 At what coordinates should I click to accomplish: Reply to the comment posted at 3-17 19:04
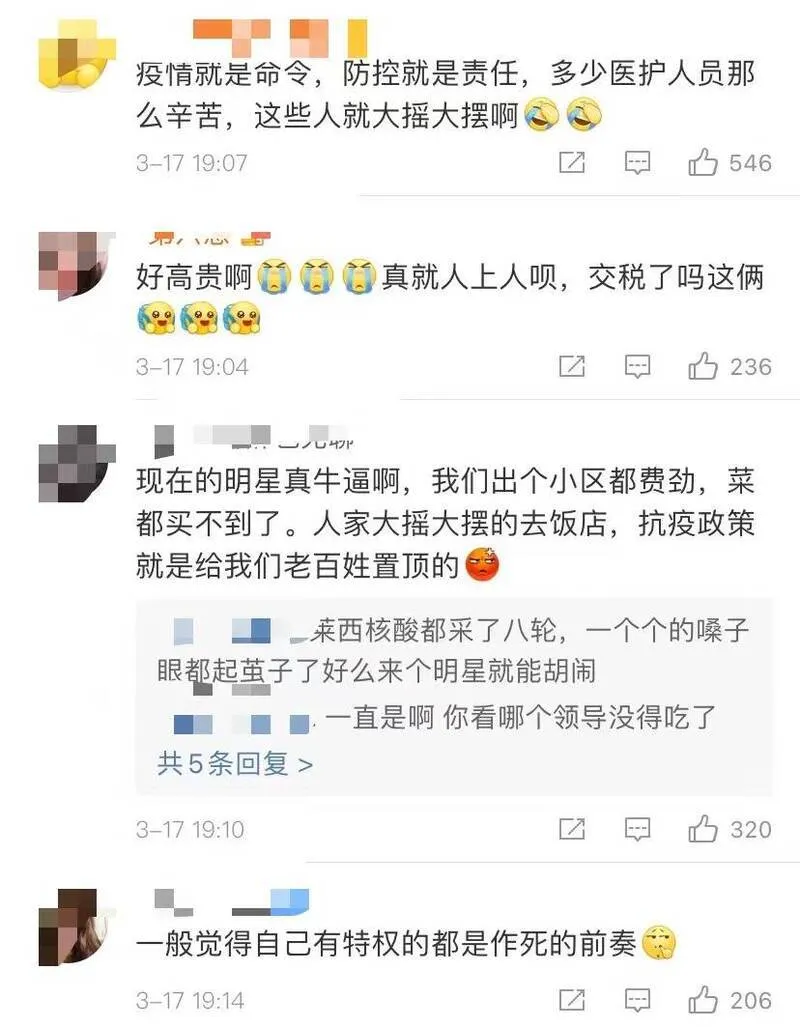637,367
